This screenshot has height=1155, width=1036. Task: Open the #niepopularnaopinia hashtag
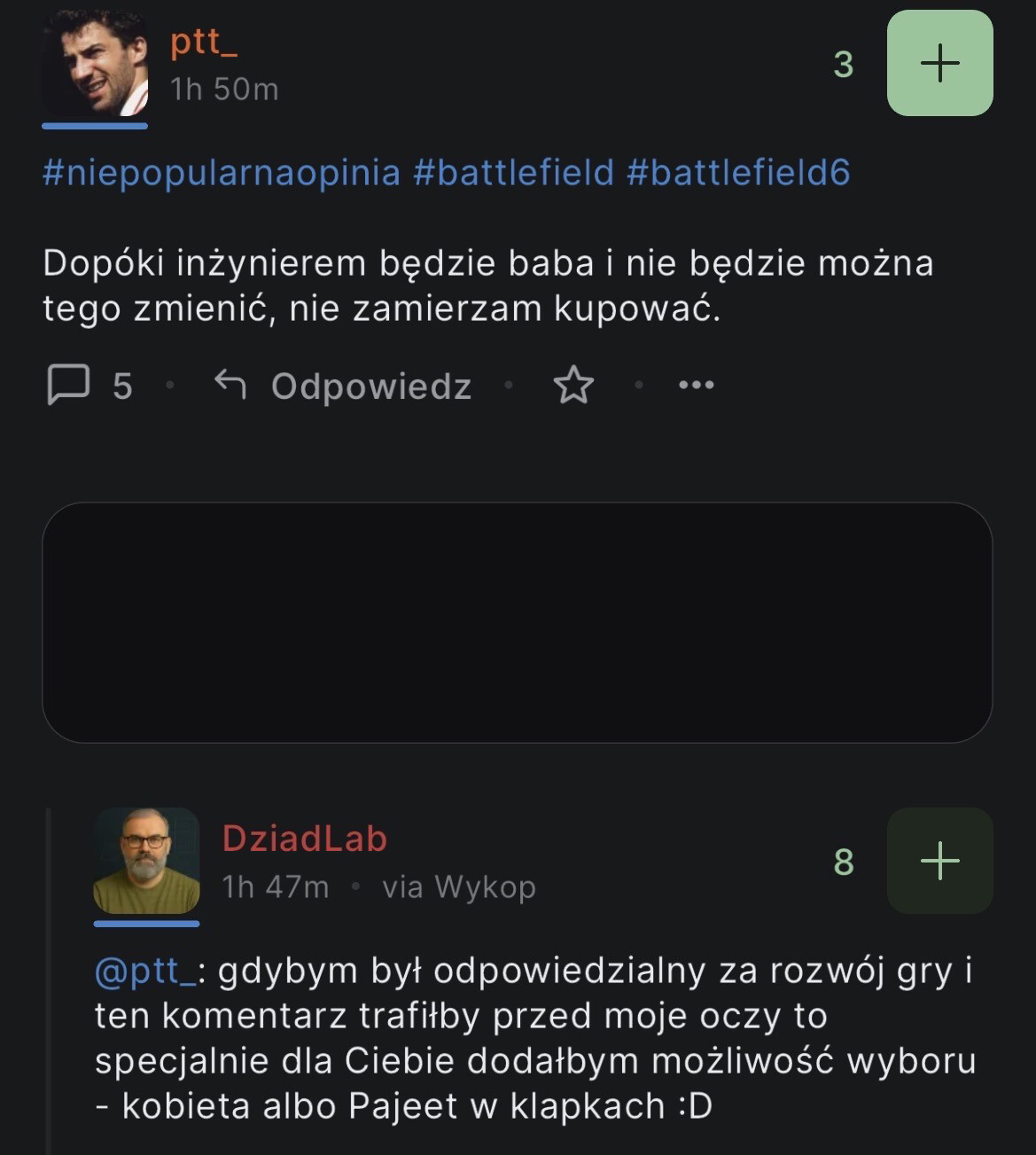click(x=221, y=172)
